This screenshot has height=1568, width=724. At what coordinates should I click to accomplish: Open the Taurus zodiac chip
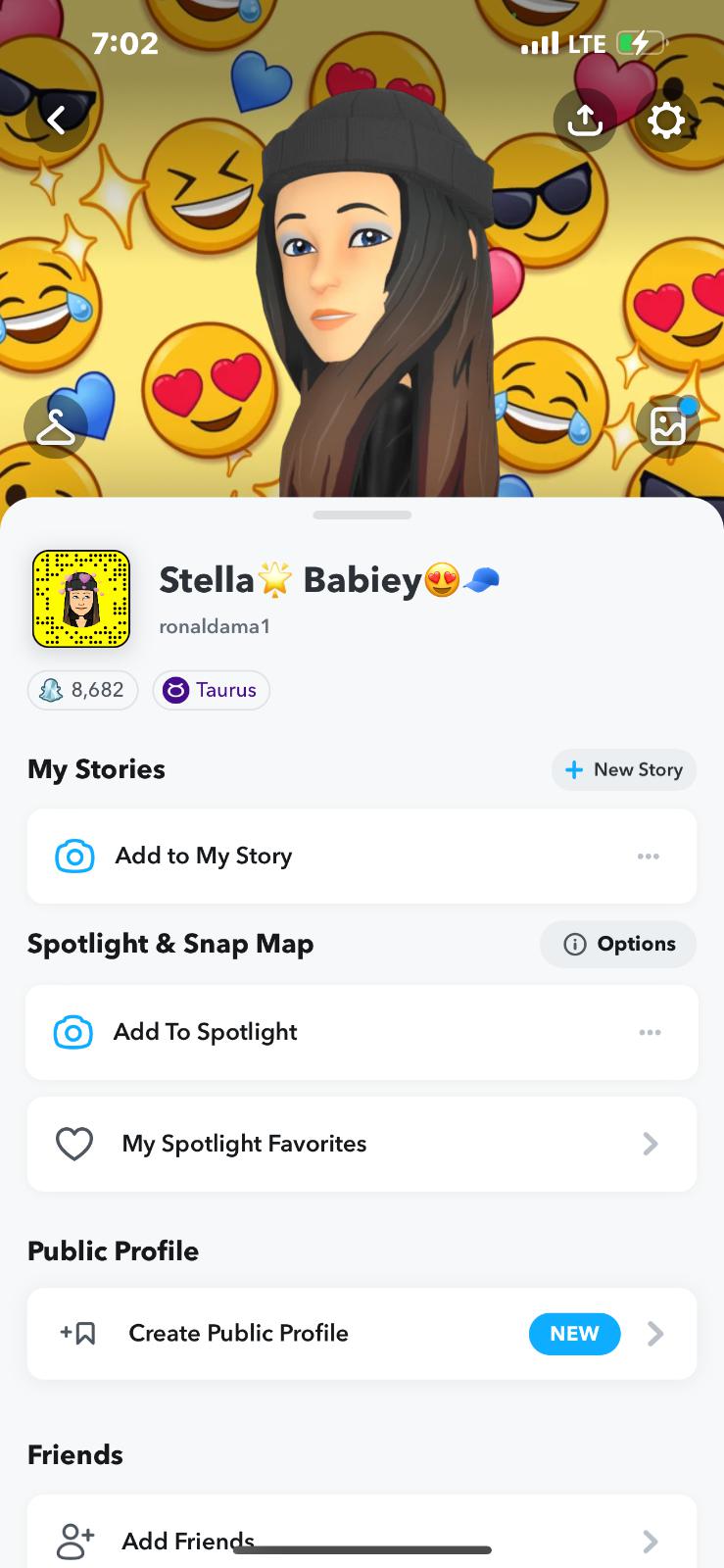tap(211, 690)
